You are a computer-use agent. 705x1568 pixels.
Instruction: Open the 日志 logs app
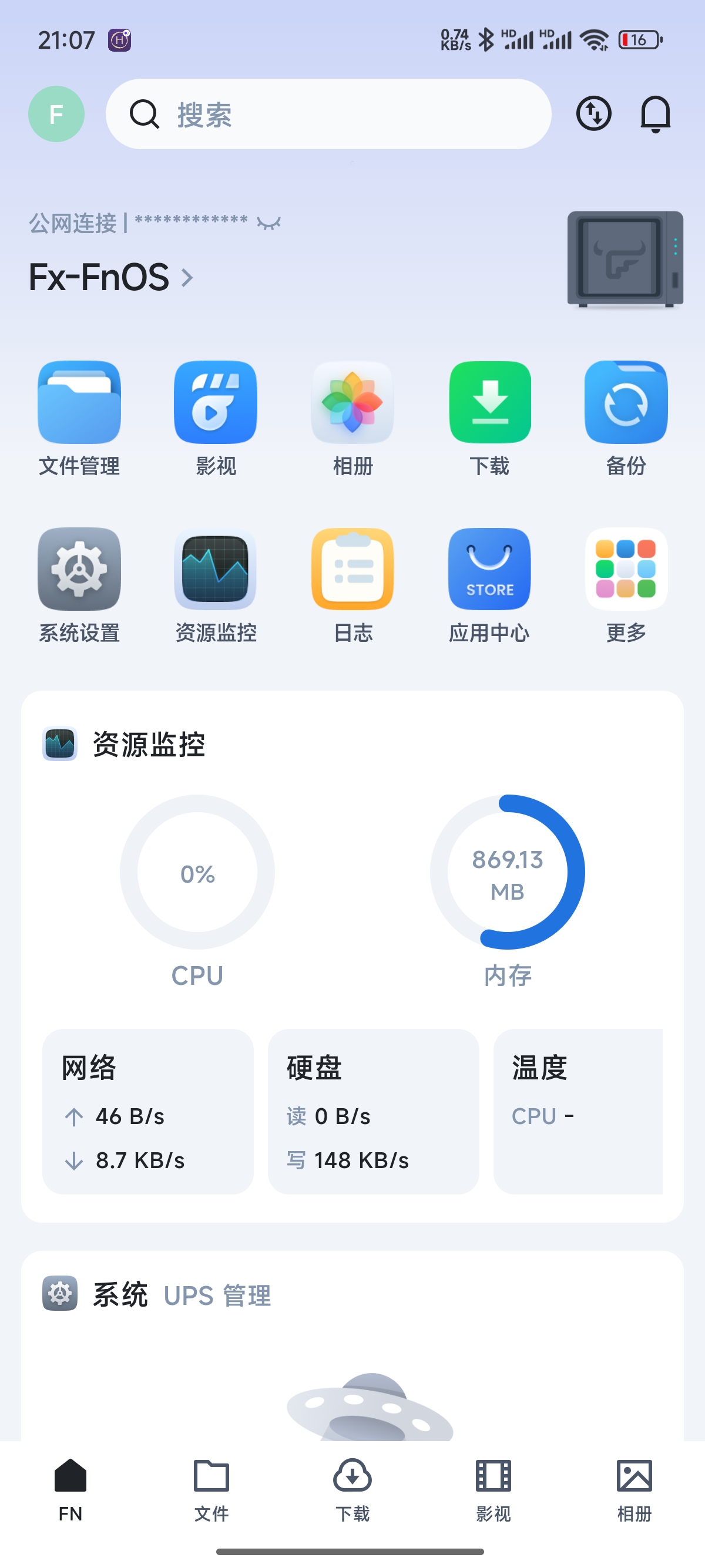(352, 570)
